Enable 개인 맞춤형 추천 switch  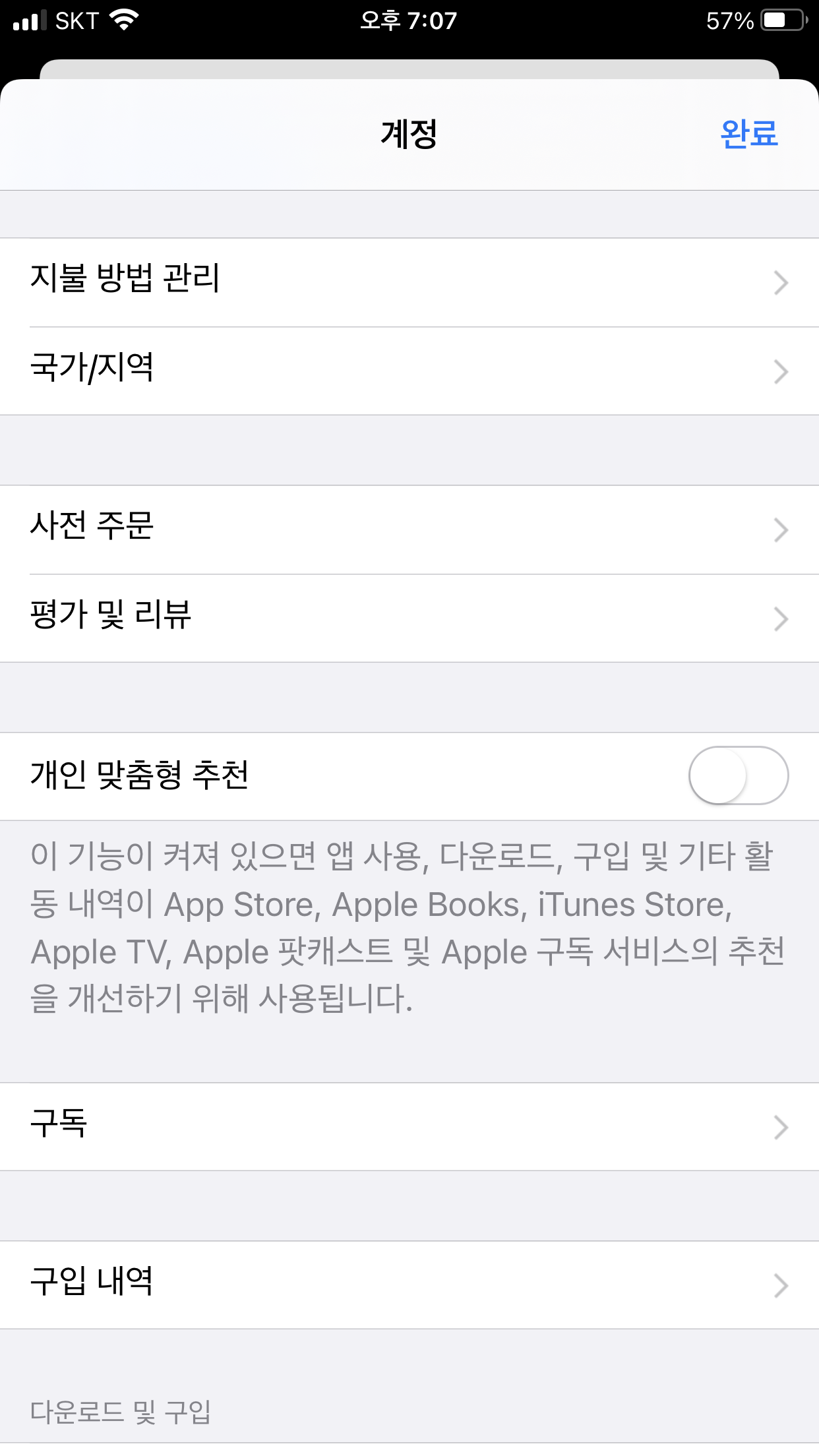(x=739, y=775)
